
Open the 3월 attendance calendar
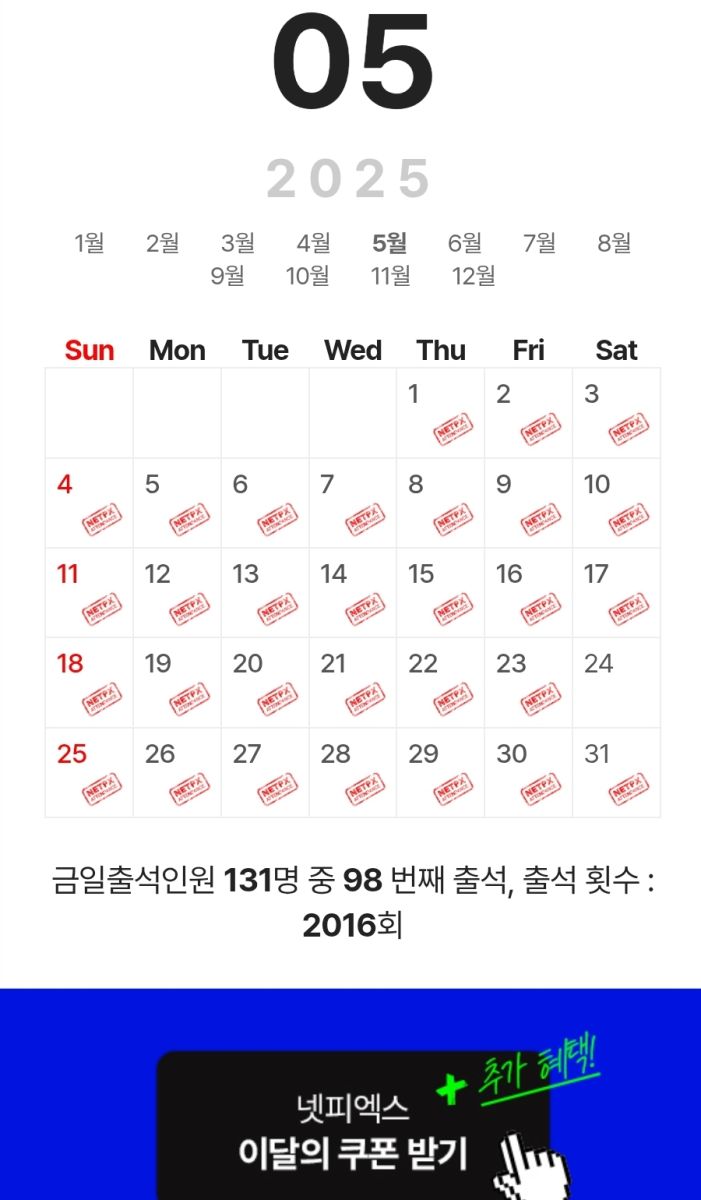238,242
